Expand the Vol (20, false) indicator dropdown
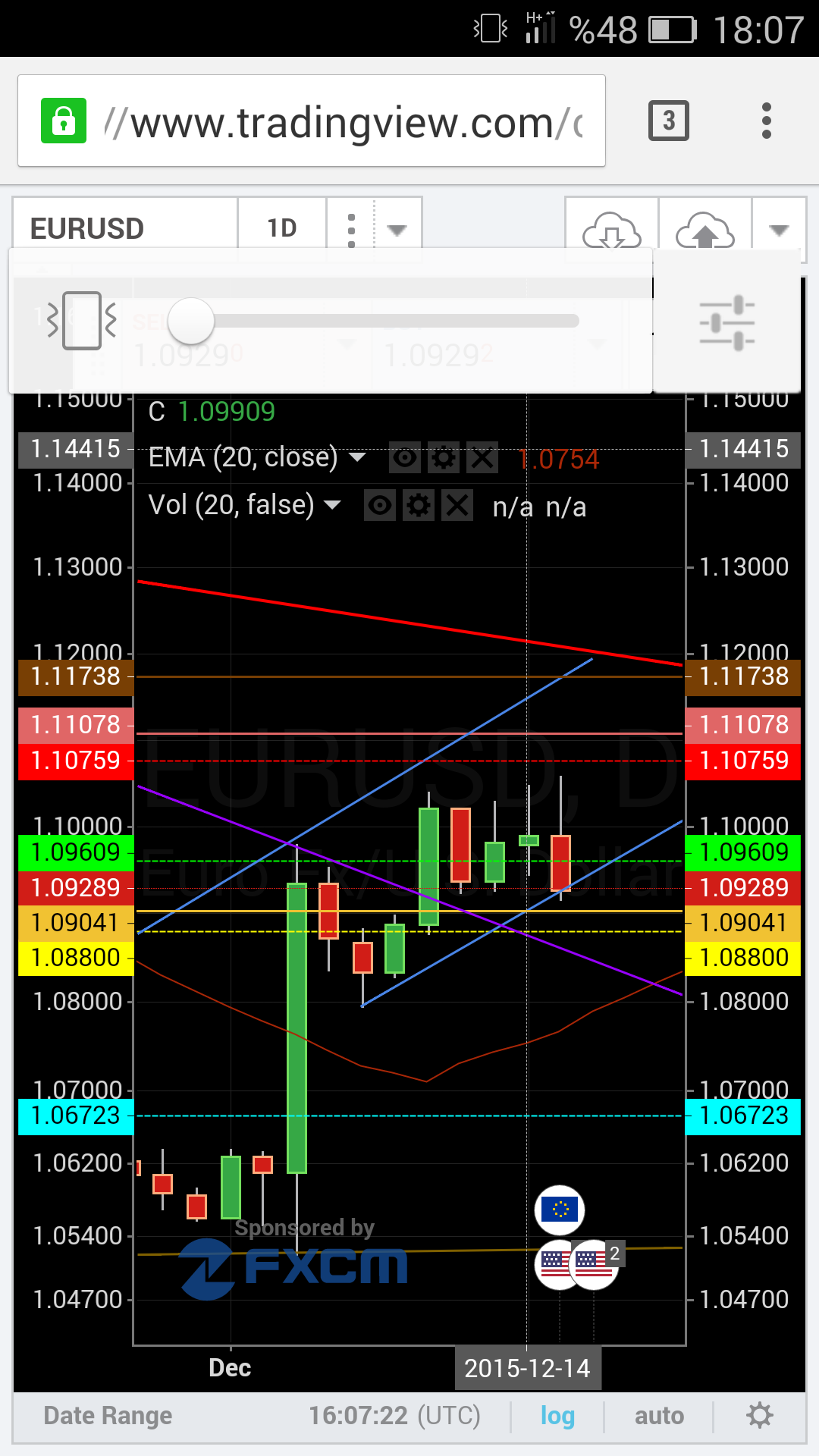The height and width of the screenshot is (1456, 819). [332, 505]
